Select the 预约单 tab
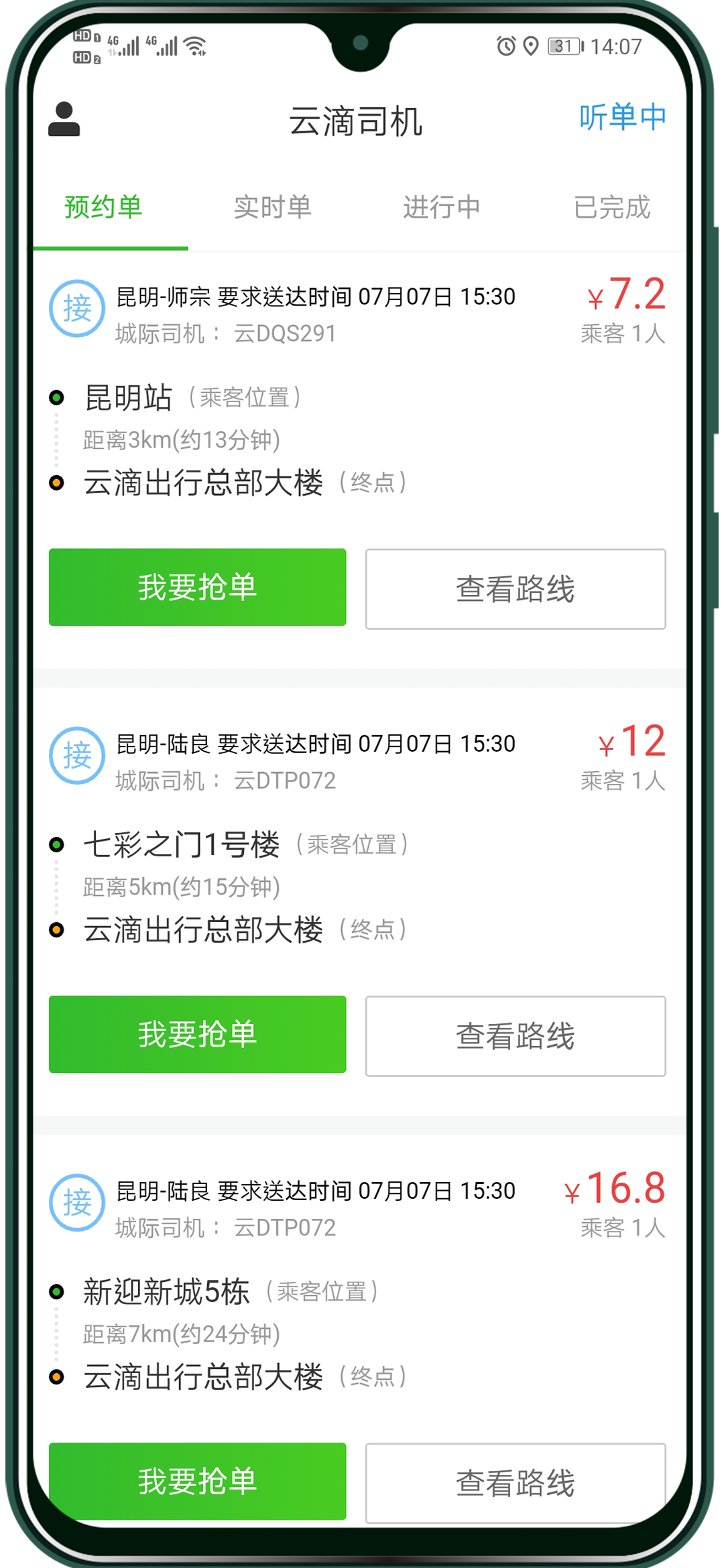The width and height of the screenshot is (724, 1568). 103,207
